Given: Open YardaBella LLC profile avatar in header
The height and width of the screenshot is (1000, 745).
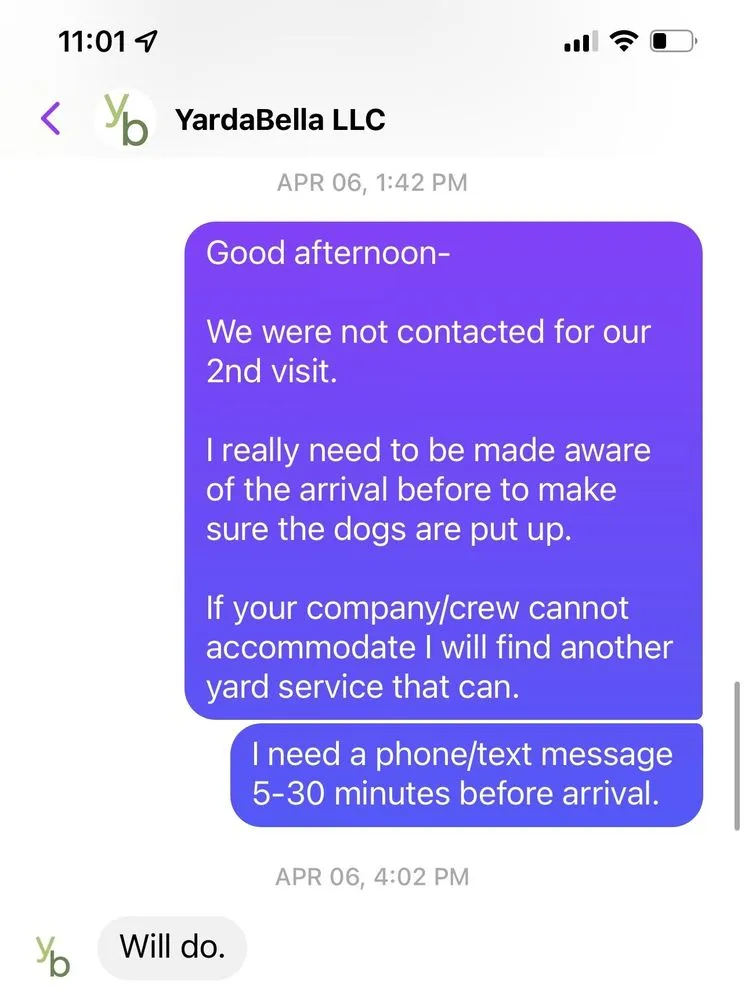Looking at the screenshot, I should [125, 120].
